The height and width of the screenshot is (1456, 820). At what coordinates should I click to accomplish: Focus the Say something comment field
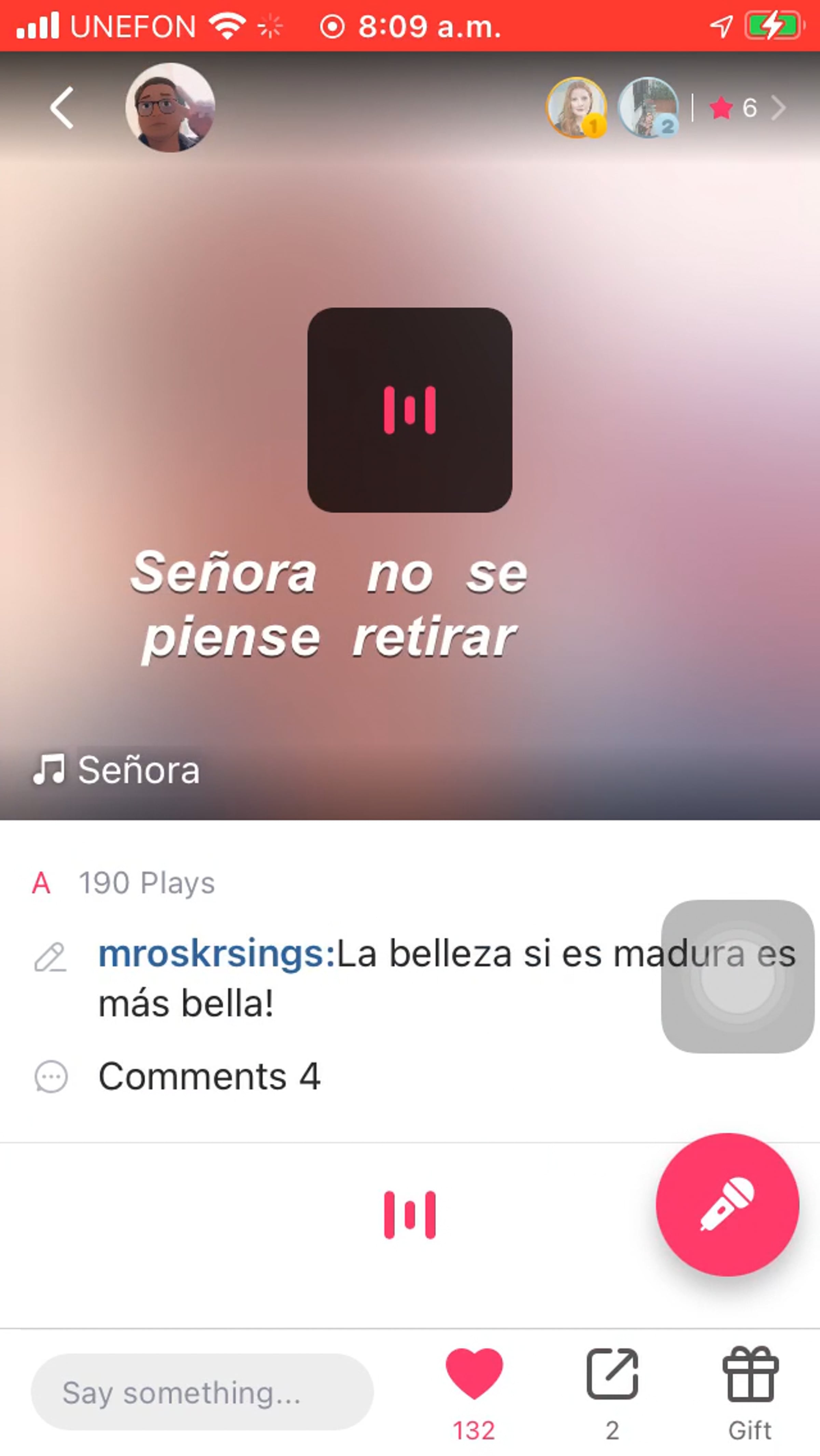pos(202,1392)
